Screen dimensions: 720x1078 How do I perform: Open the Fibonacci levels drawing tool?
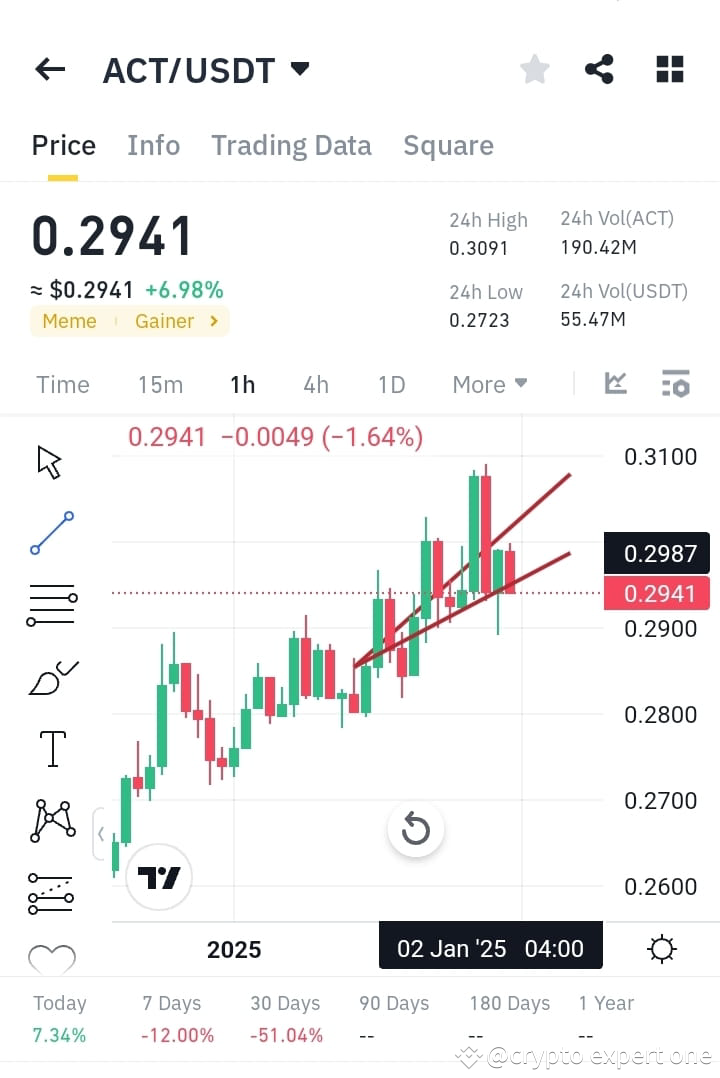click(52, 604)
